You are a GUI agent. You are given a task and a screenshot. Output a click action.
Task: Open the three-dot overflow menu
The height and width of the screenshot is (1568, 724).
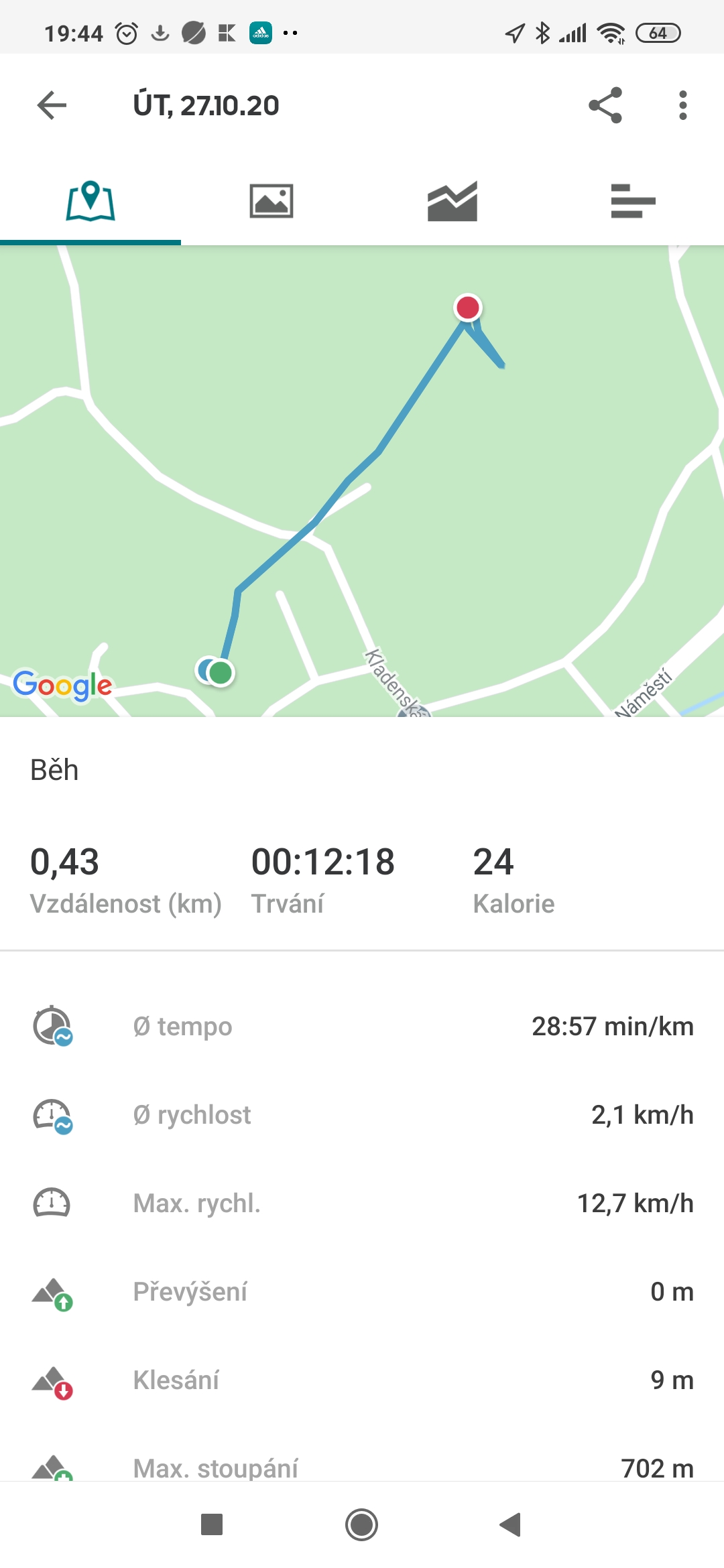(x=682, y=105)
